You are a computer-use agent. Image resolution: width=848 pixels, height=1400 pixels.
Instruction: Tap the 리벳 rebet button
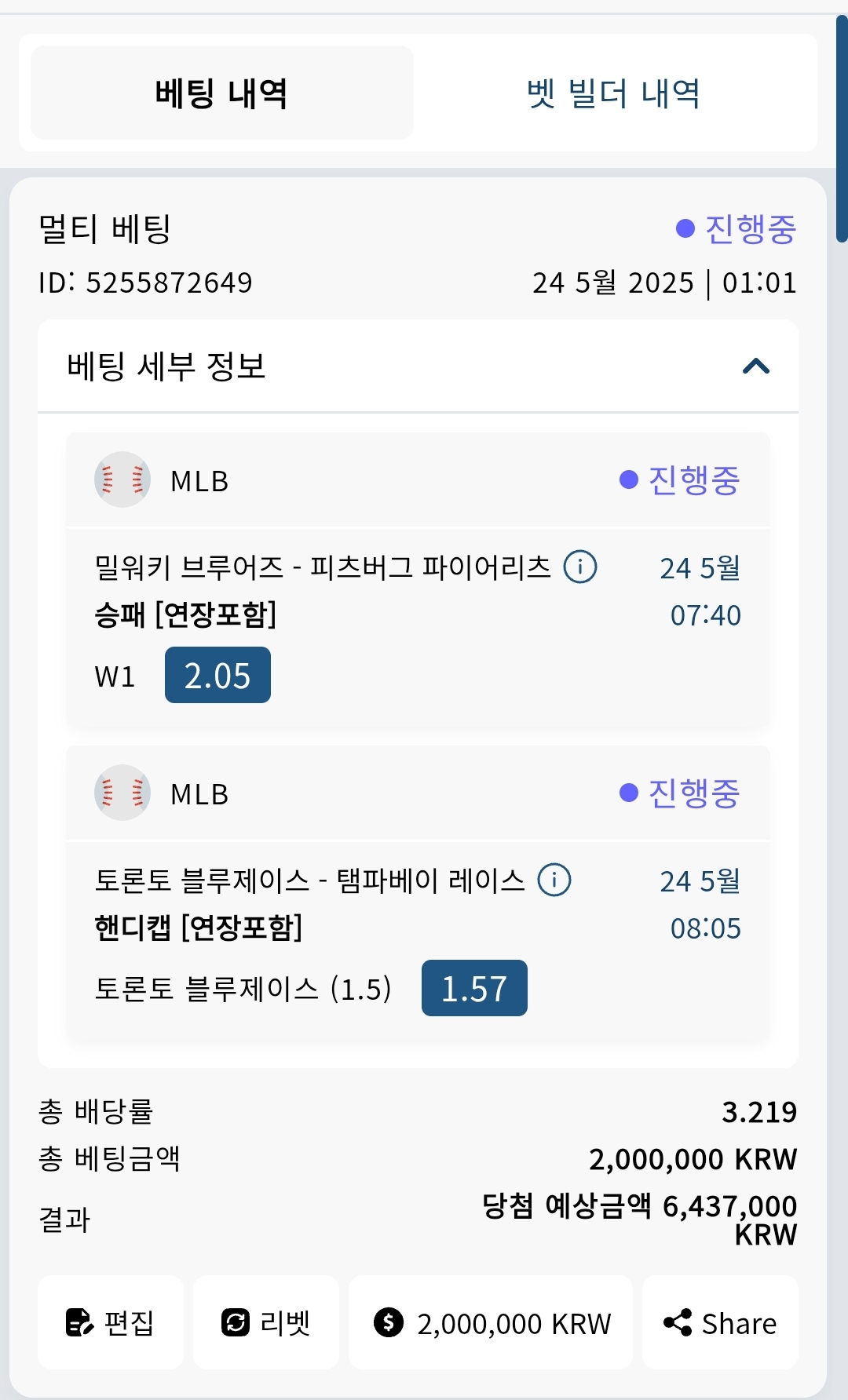pyautogui.click(x=266, y=1322)
